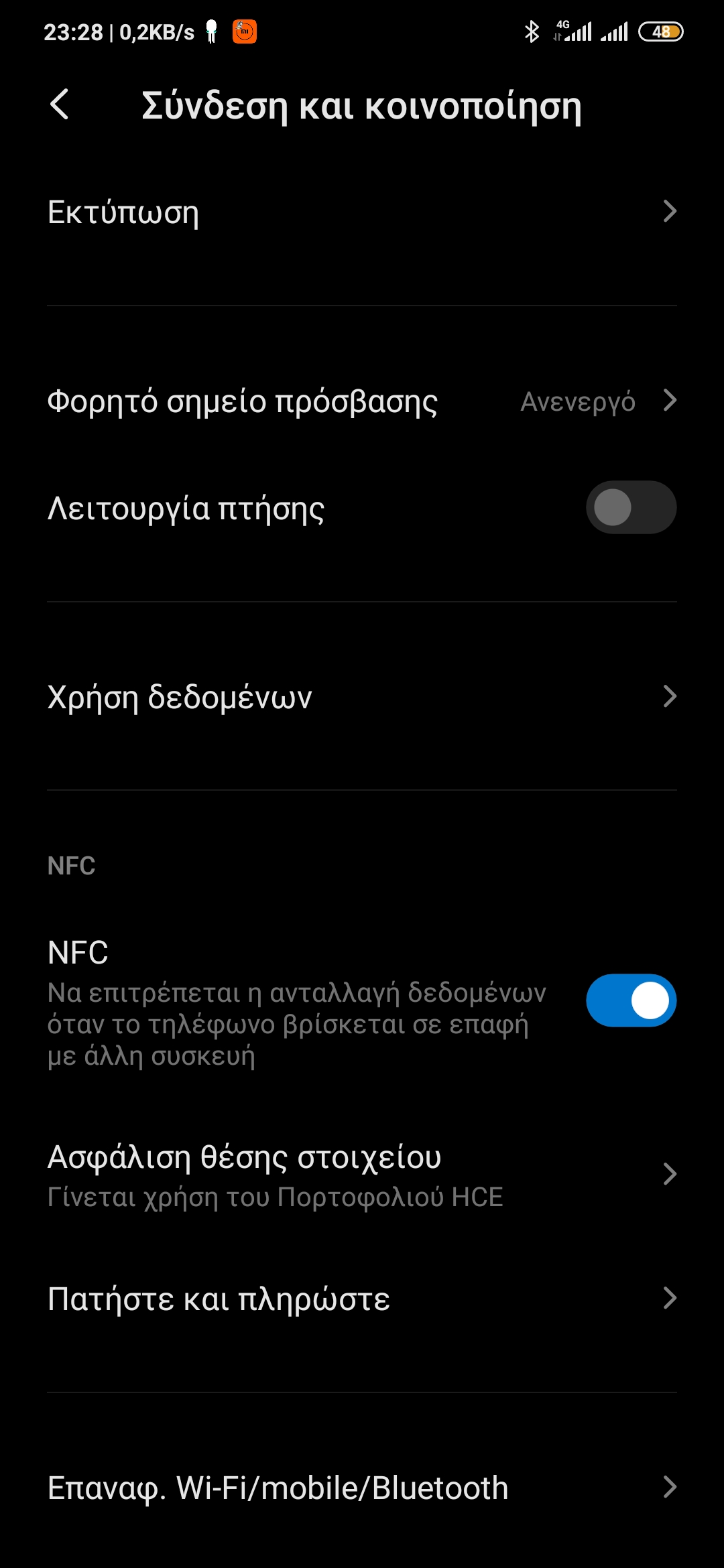Open the Εκτύπωση settings
724x1568 pixels.
click(362, 212)
